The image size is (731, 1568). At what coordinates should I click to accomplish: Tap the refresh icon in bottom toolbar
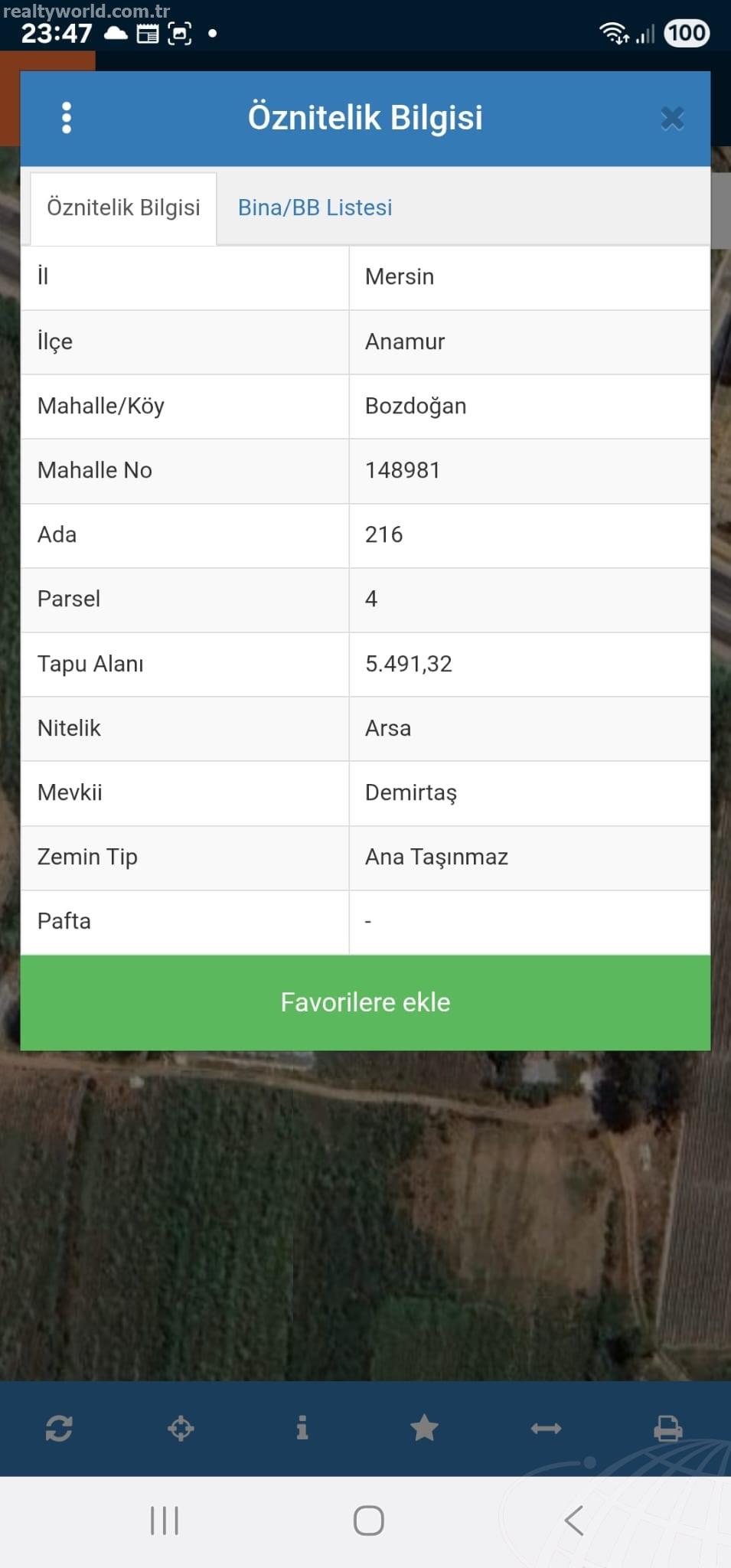click(59, 1429)
